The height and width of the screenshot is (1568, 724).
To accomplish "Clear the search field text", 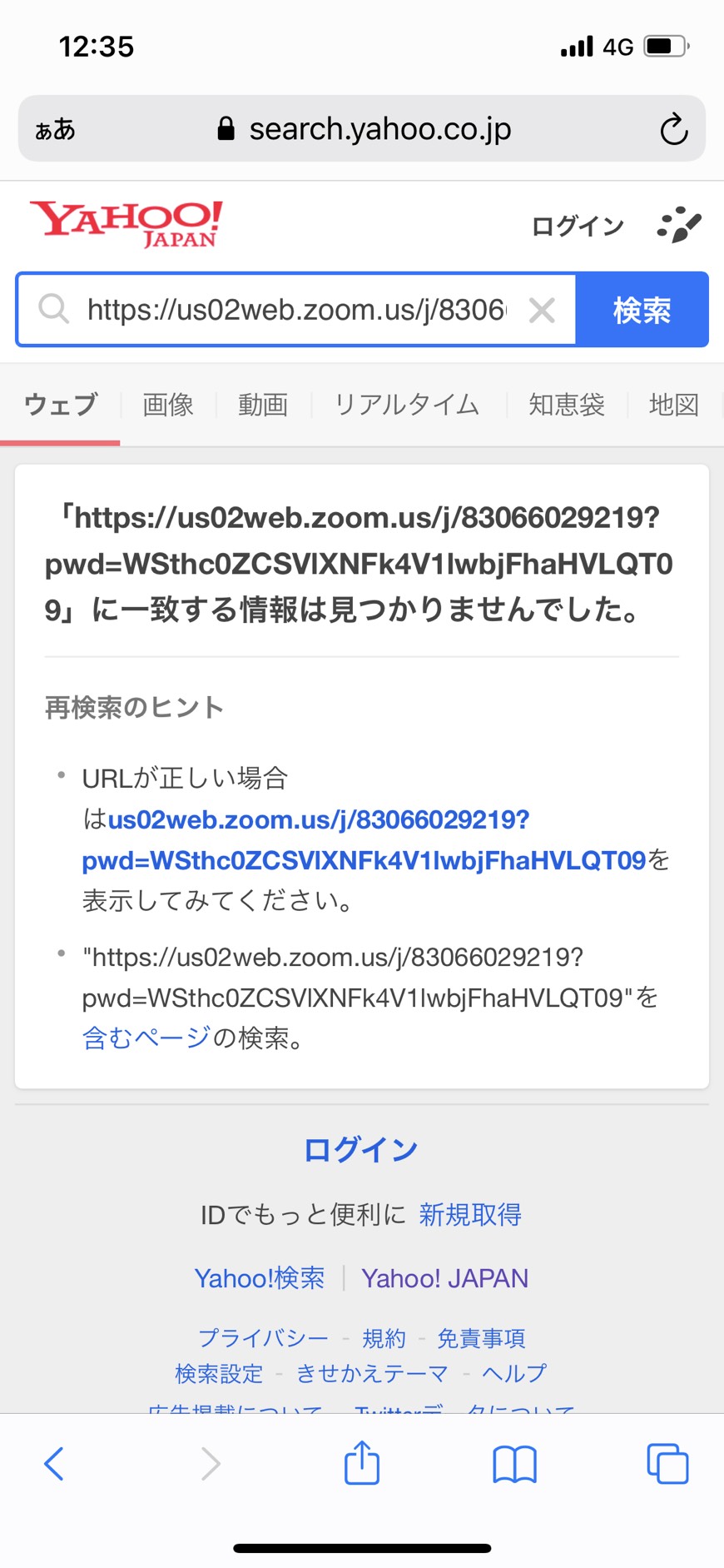I will pyautogui.click(x=542, y=311).
